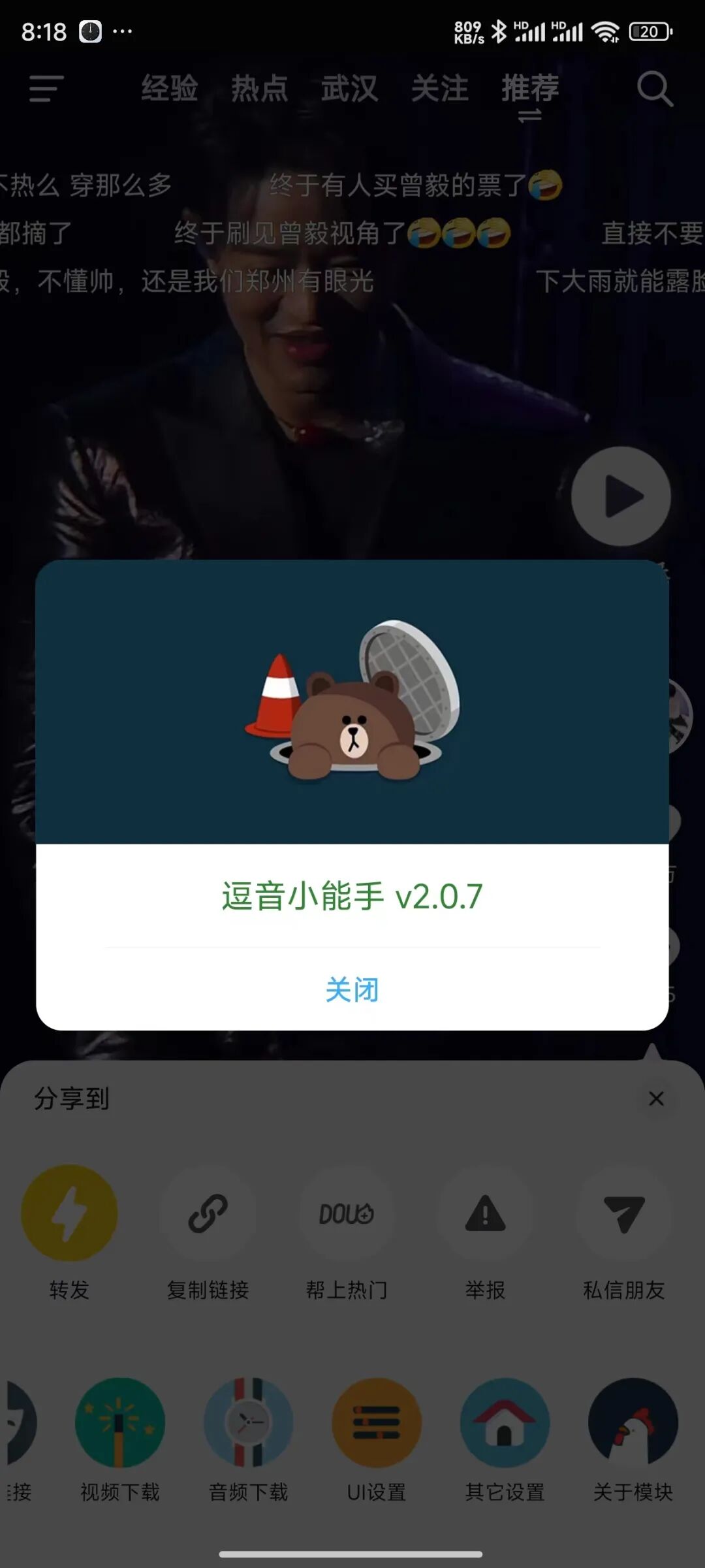Screen dimensions: 705x1568
Task: Switch to the 热点 tab
Action: 260,88
